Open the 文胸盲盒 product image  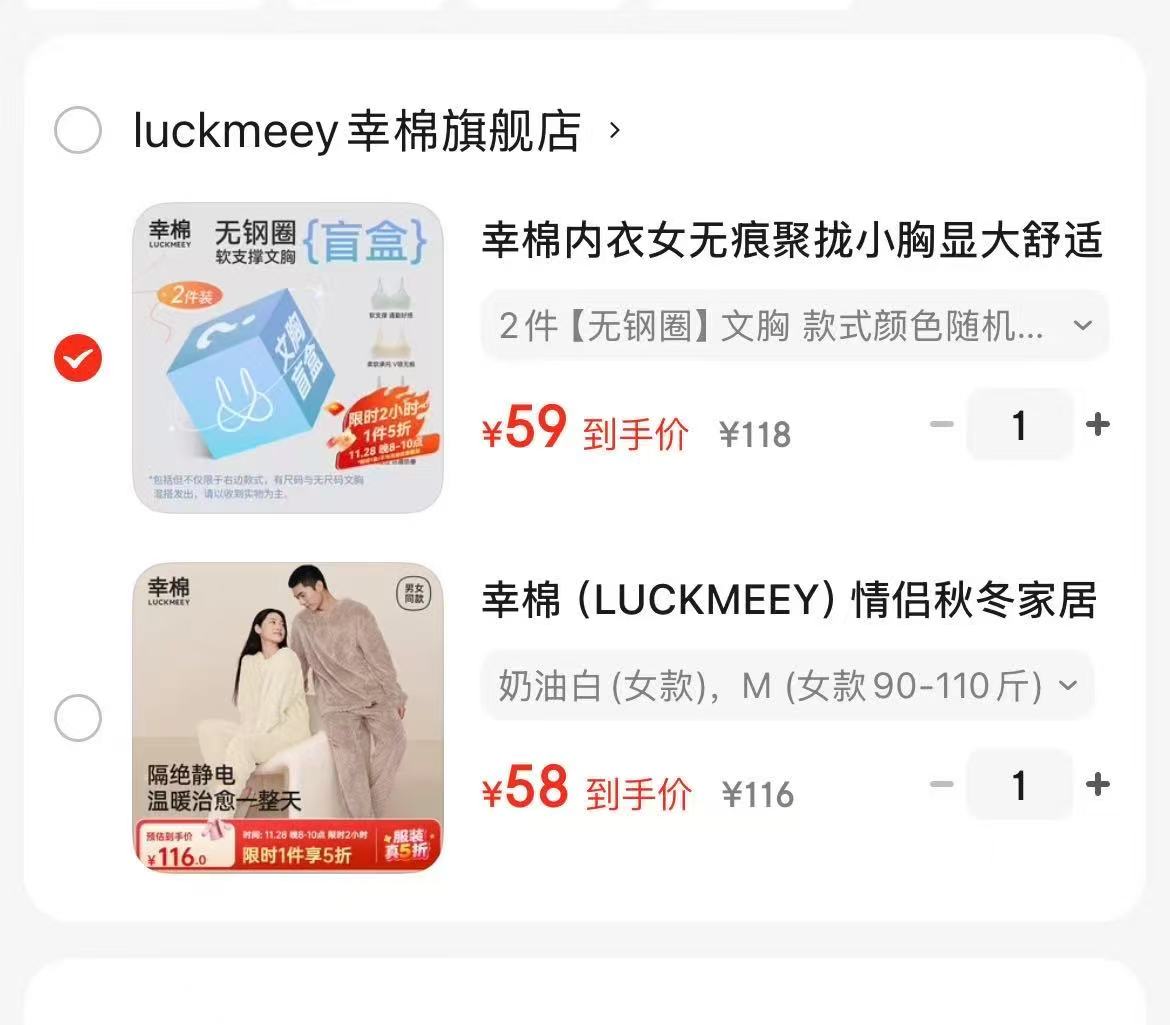[x=288, y=358]
